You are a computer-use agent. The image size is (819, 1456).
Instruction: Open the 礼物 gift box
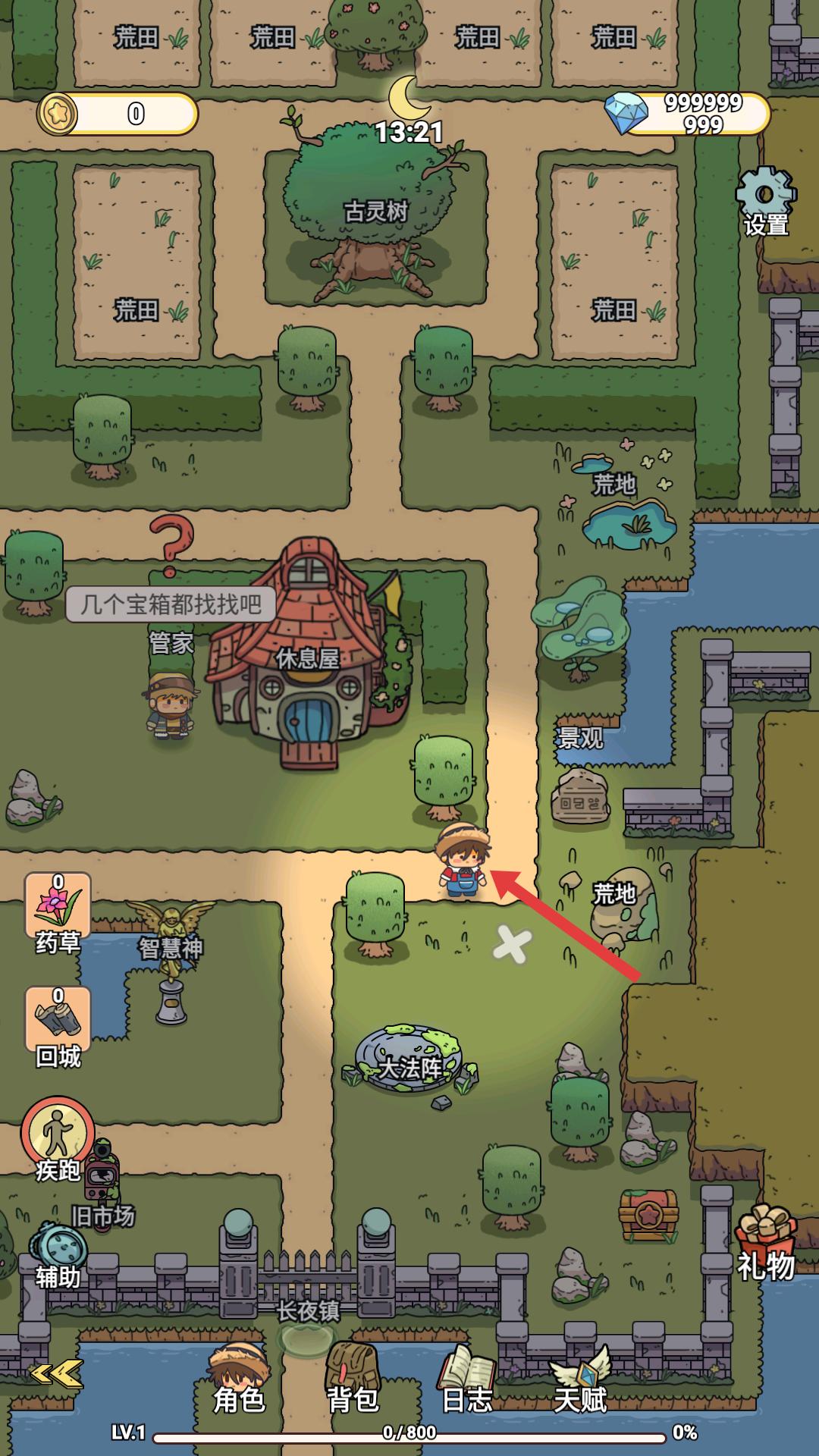[x=766, y=1244]
